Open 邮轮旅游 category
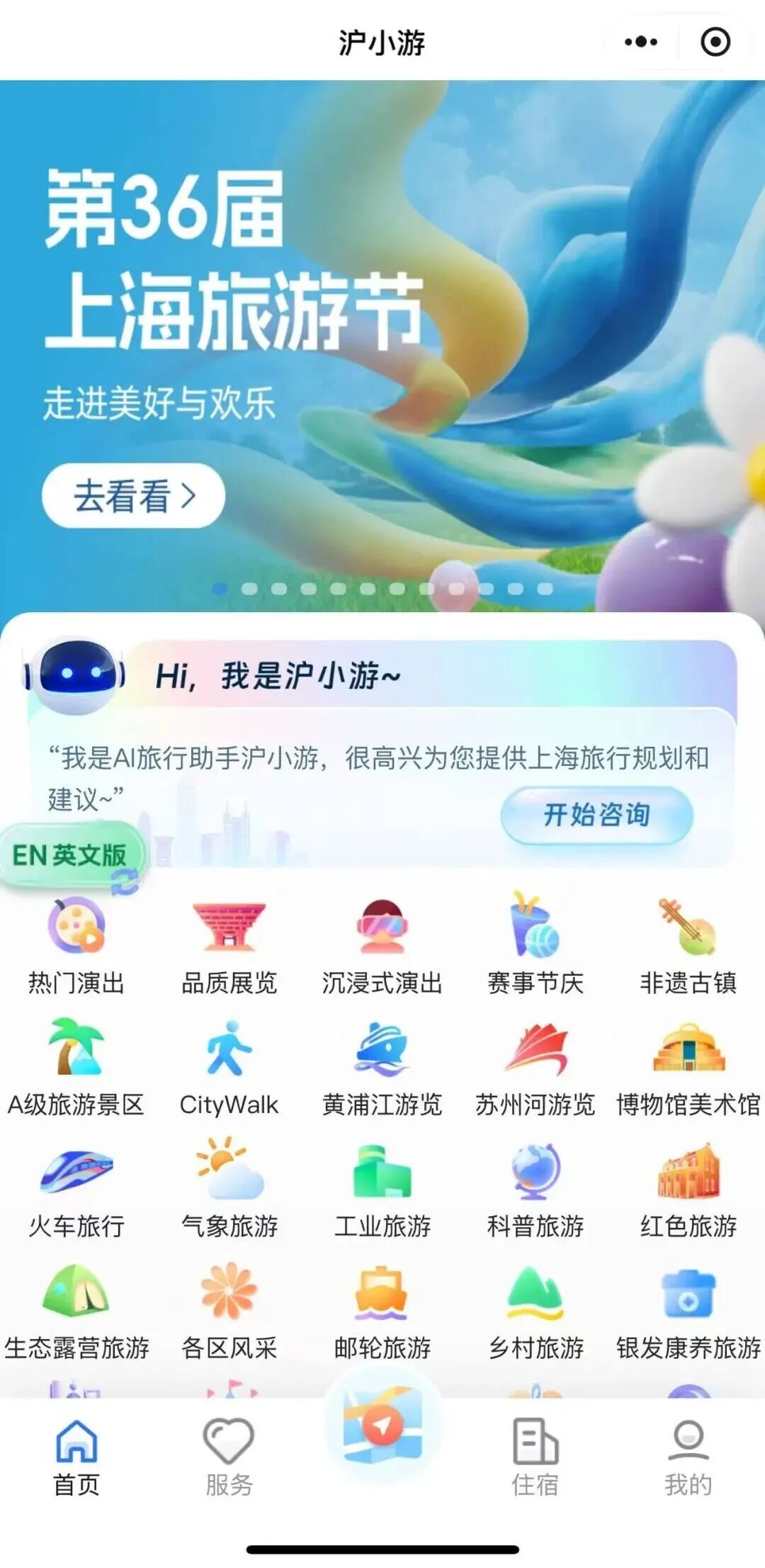 382,1310
